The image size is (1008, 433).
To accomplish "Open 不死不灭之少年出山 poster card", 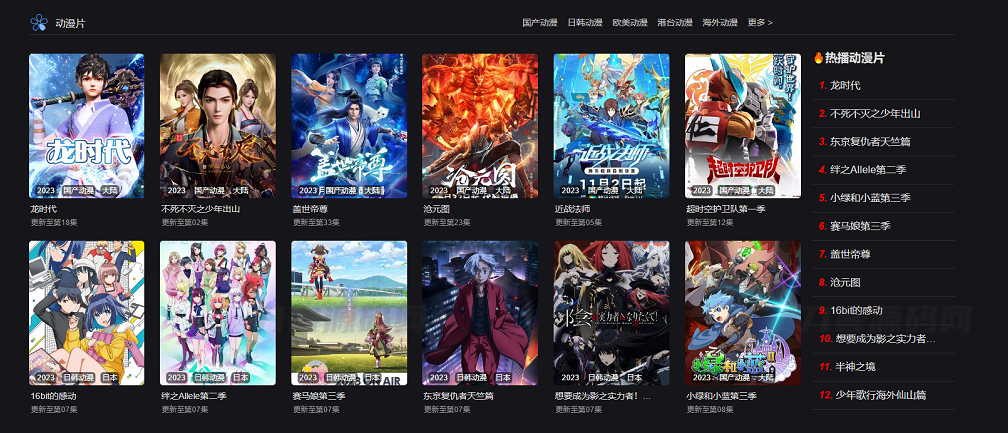I will (x=217, y=125).
